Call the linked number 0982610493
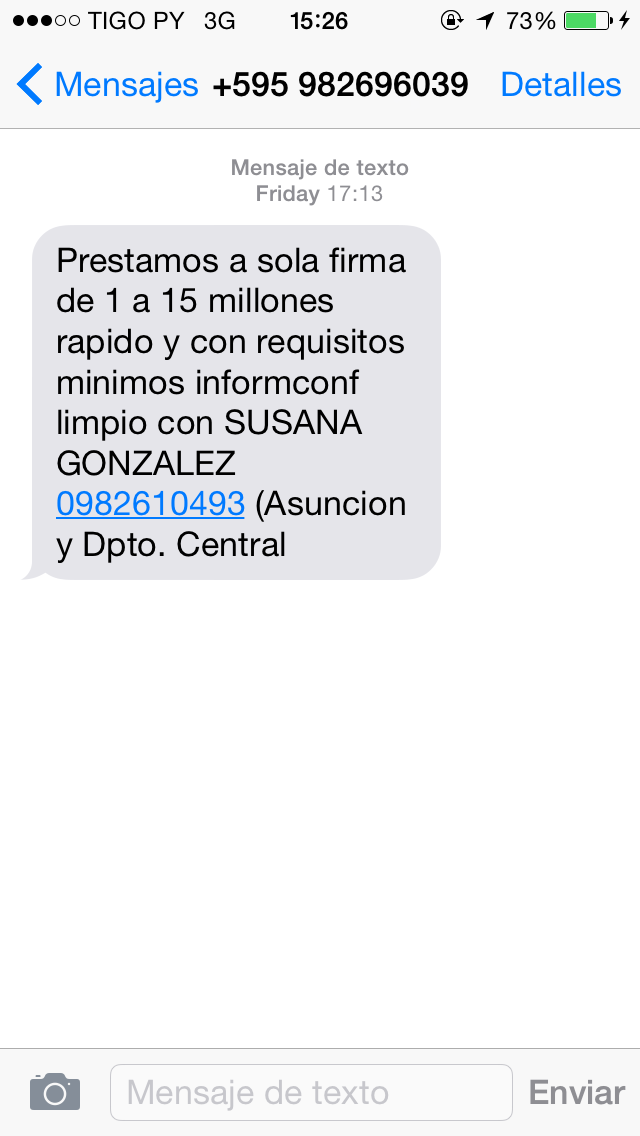 click(150, 503)
